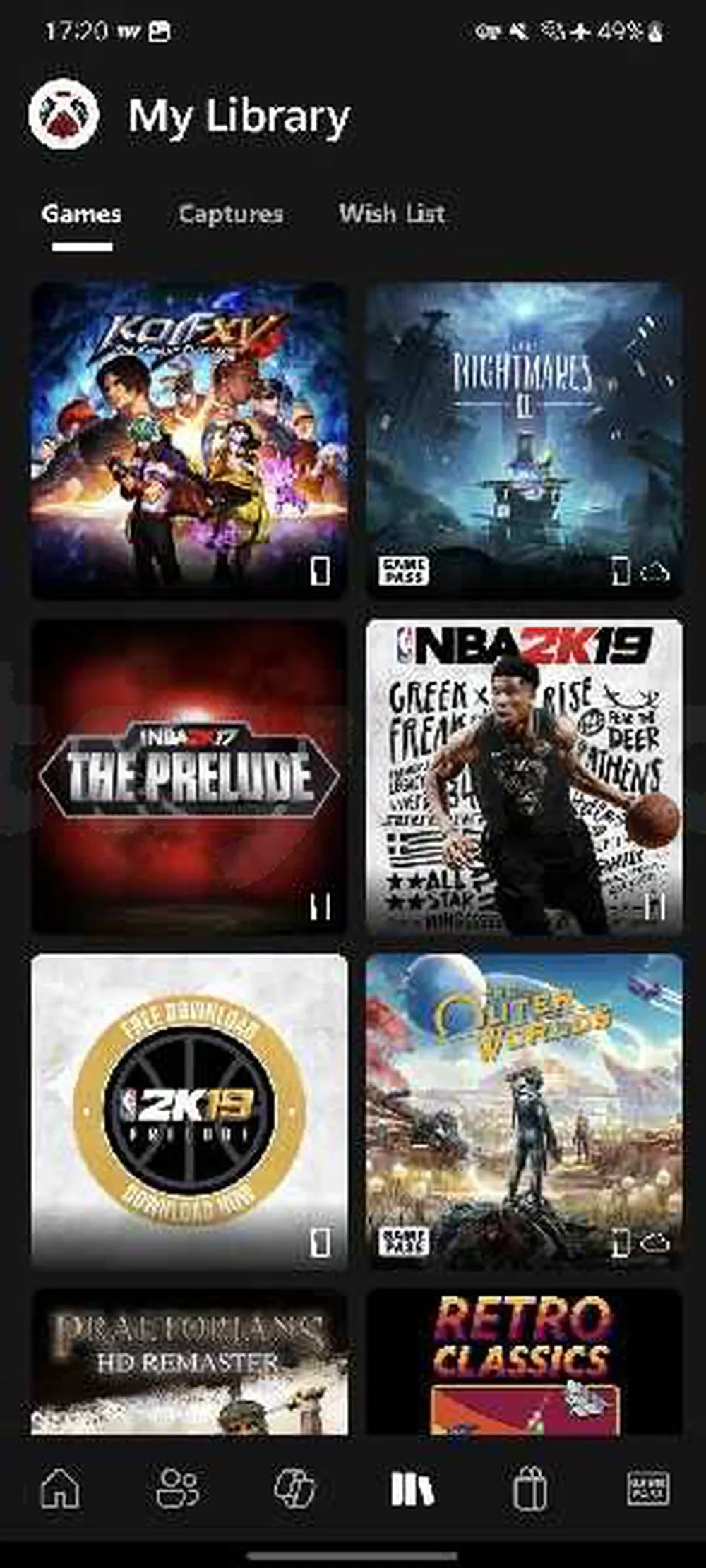Open the KOF XV game tile
This screenshot has height=1568, width=706.
point(189,439)
